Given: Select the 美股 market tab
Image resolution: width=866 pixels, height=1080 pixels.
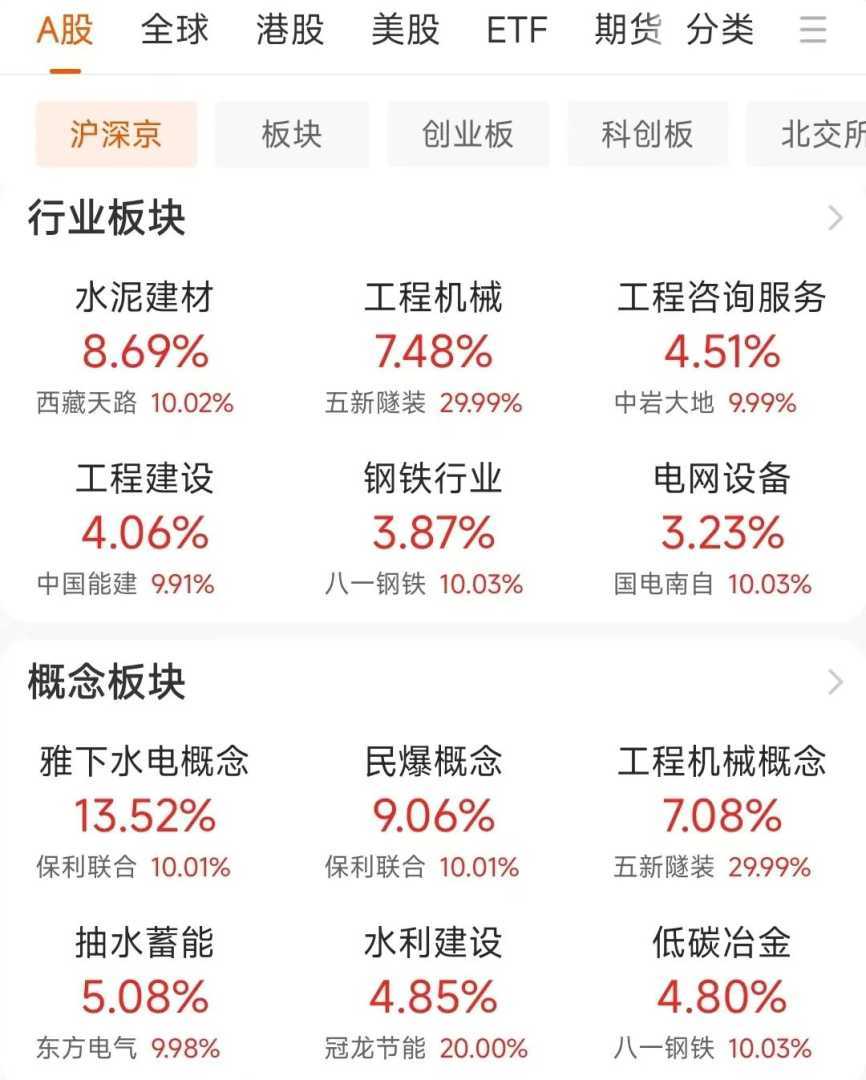Looking at the screenshot, I should pos(405,30).
